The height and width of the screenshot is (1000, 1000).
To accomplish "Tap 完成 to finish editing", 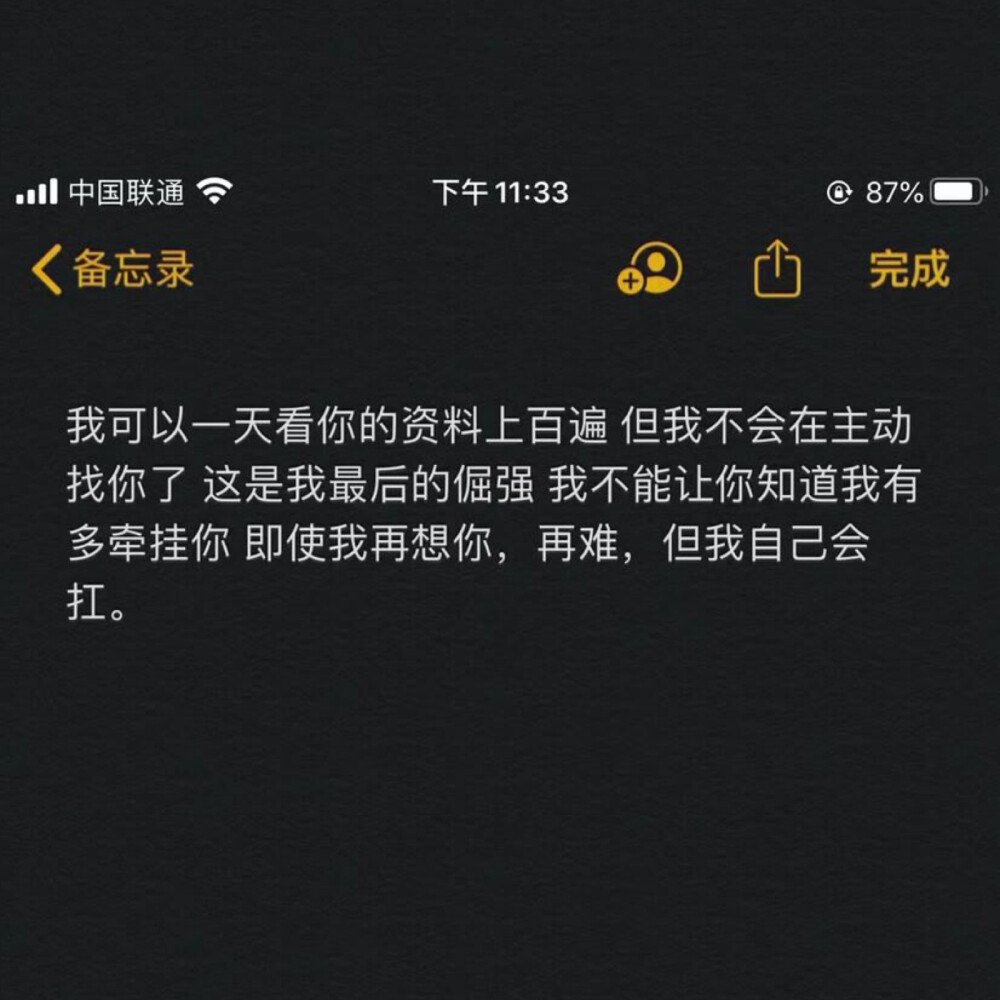I will 908,270.
